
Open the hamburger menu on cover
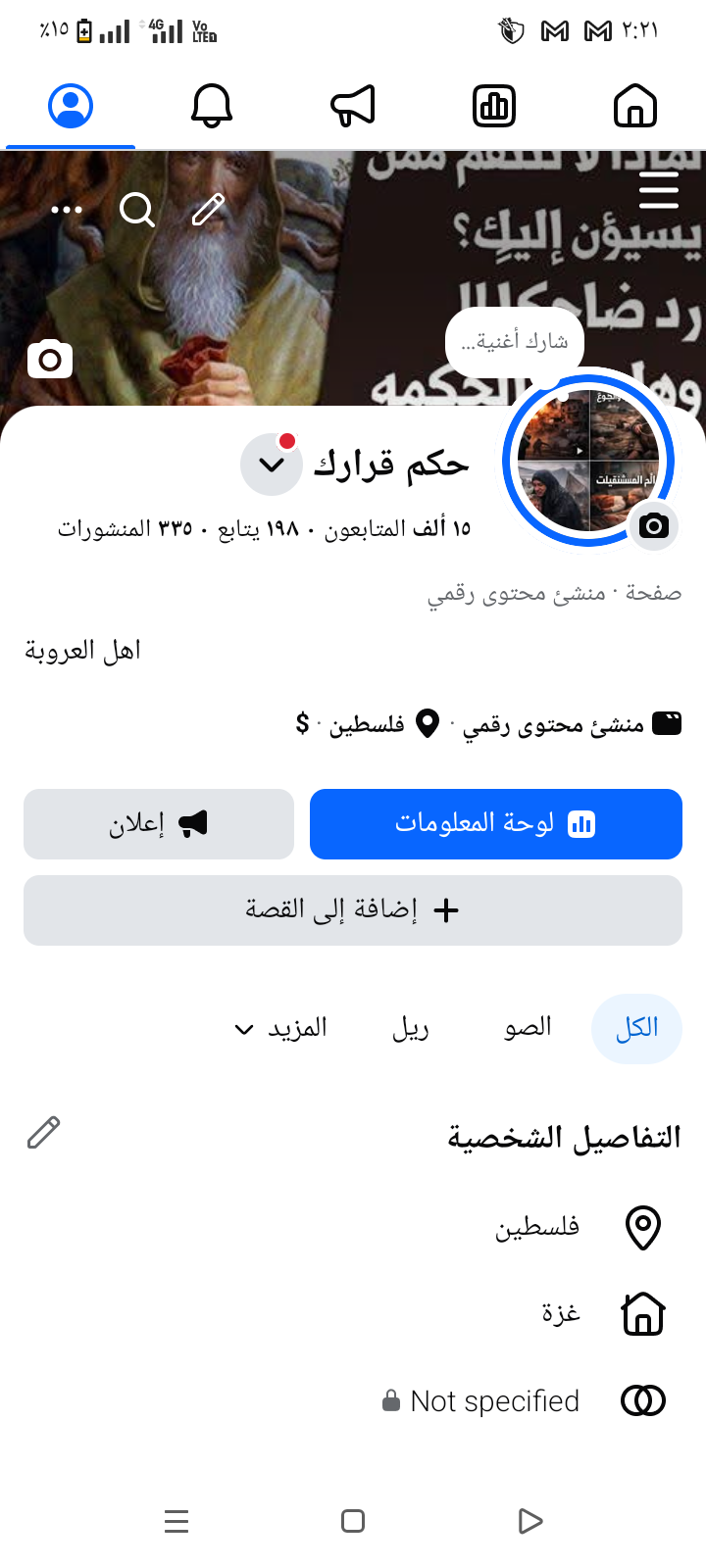coord(659,190)
